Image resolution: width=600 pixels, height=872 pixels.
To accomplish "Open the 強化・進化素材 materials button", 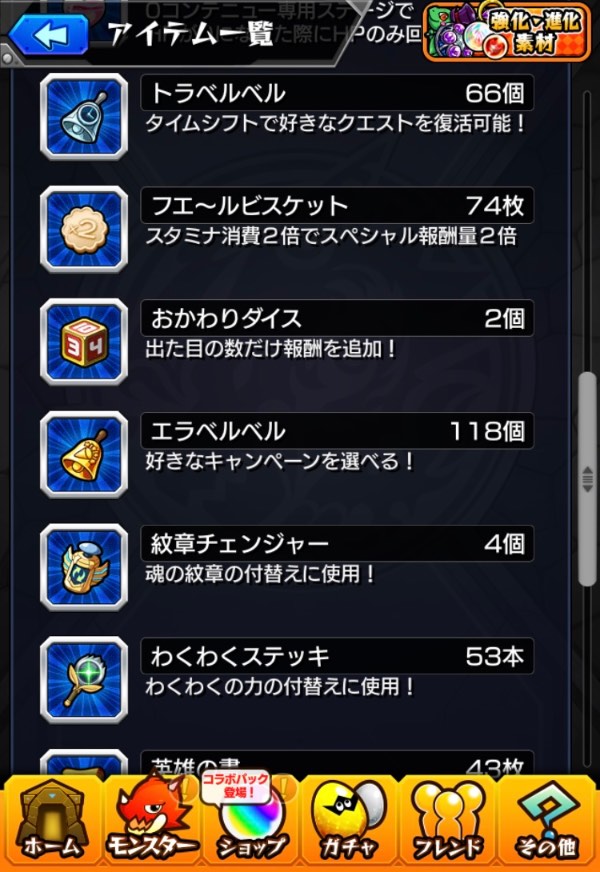I will tap(506, 32).
